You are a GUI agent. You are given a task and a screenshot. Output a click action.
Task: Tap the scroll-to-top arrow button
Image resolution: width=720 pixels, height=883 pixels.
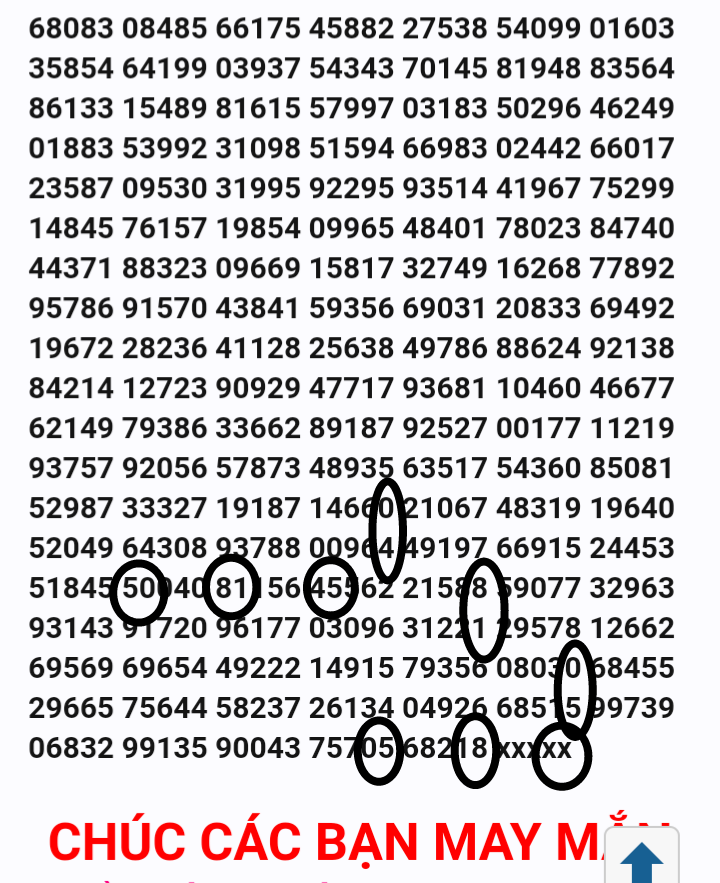642,857
